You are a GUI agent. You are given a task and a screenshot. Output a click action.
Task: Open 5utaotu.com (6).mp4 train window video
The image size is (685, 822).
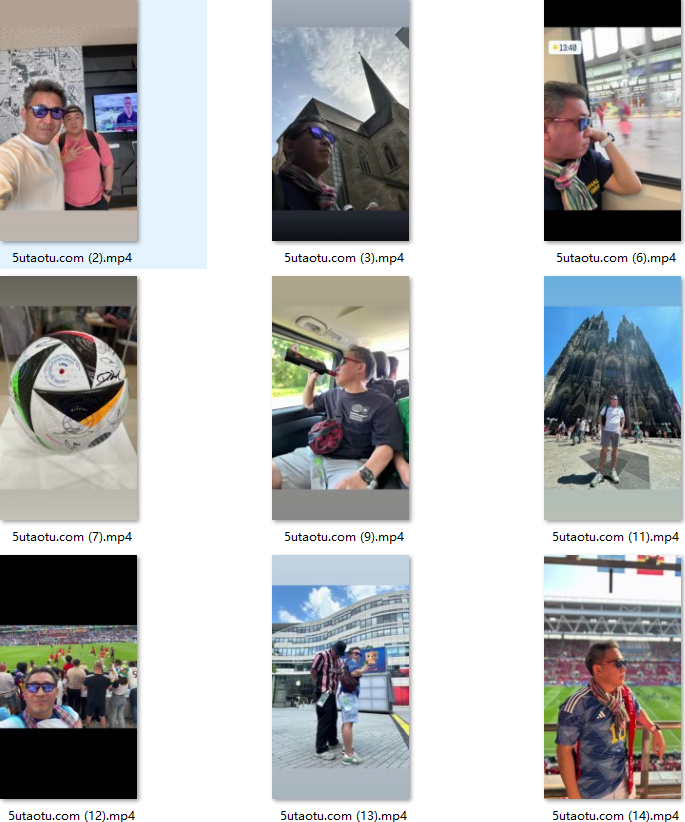(612, 121)
